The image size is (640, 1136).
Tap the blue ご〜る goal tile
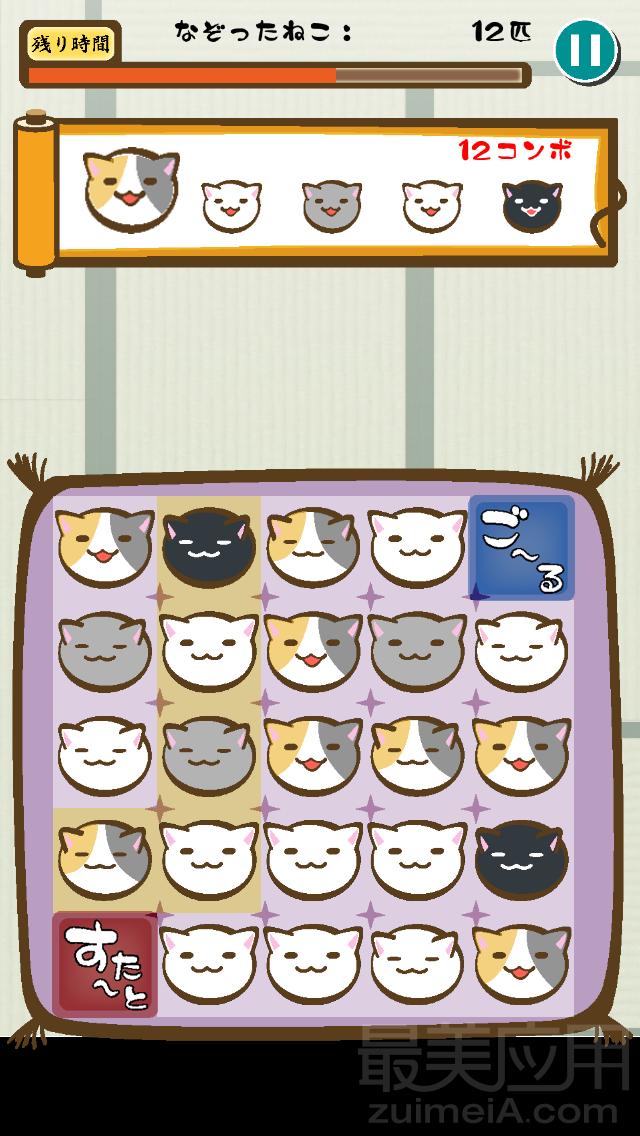521,548
